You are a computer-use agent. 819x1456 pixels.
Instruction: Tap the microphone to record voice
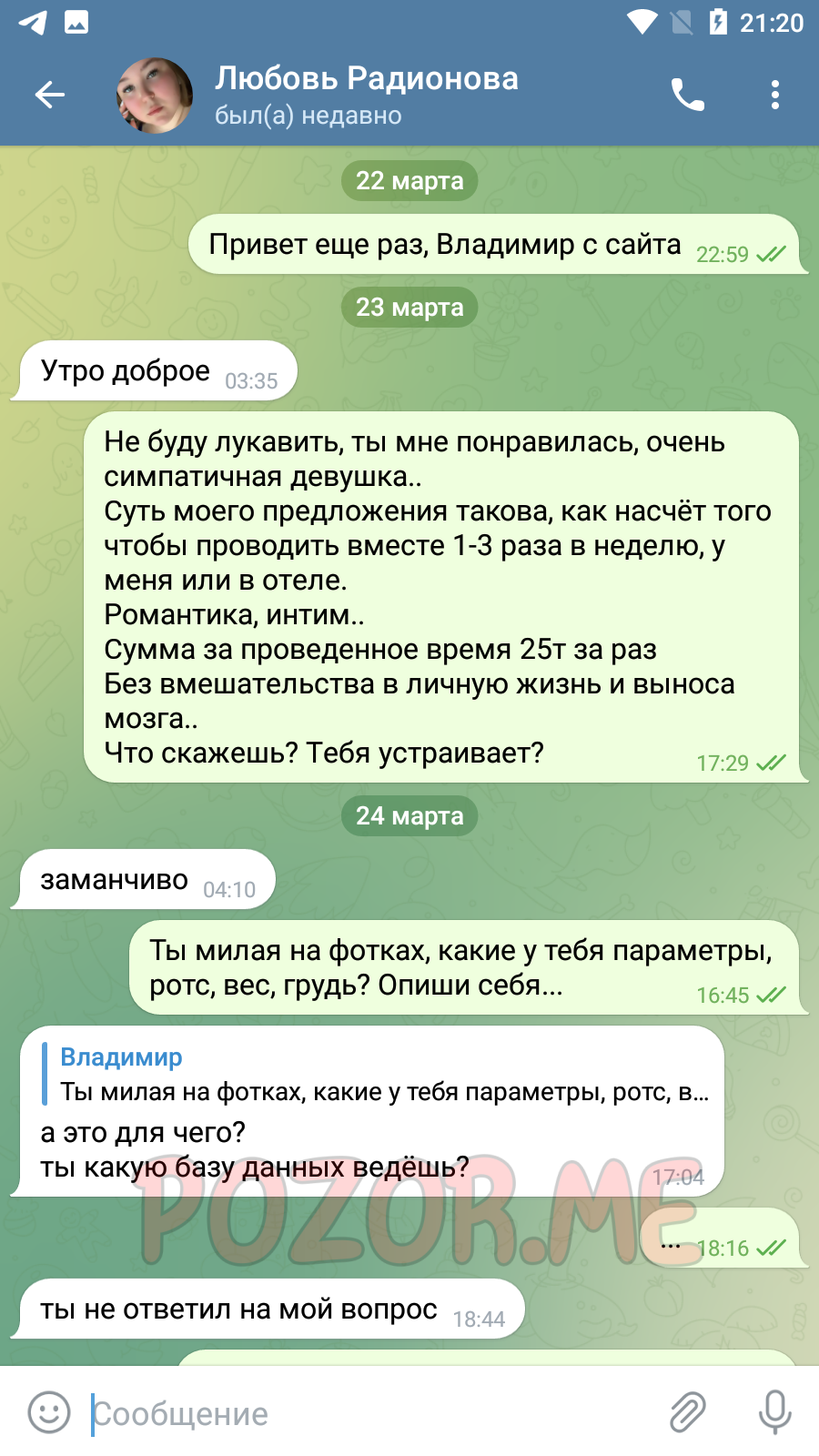coord(774,1412)
